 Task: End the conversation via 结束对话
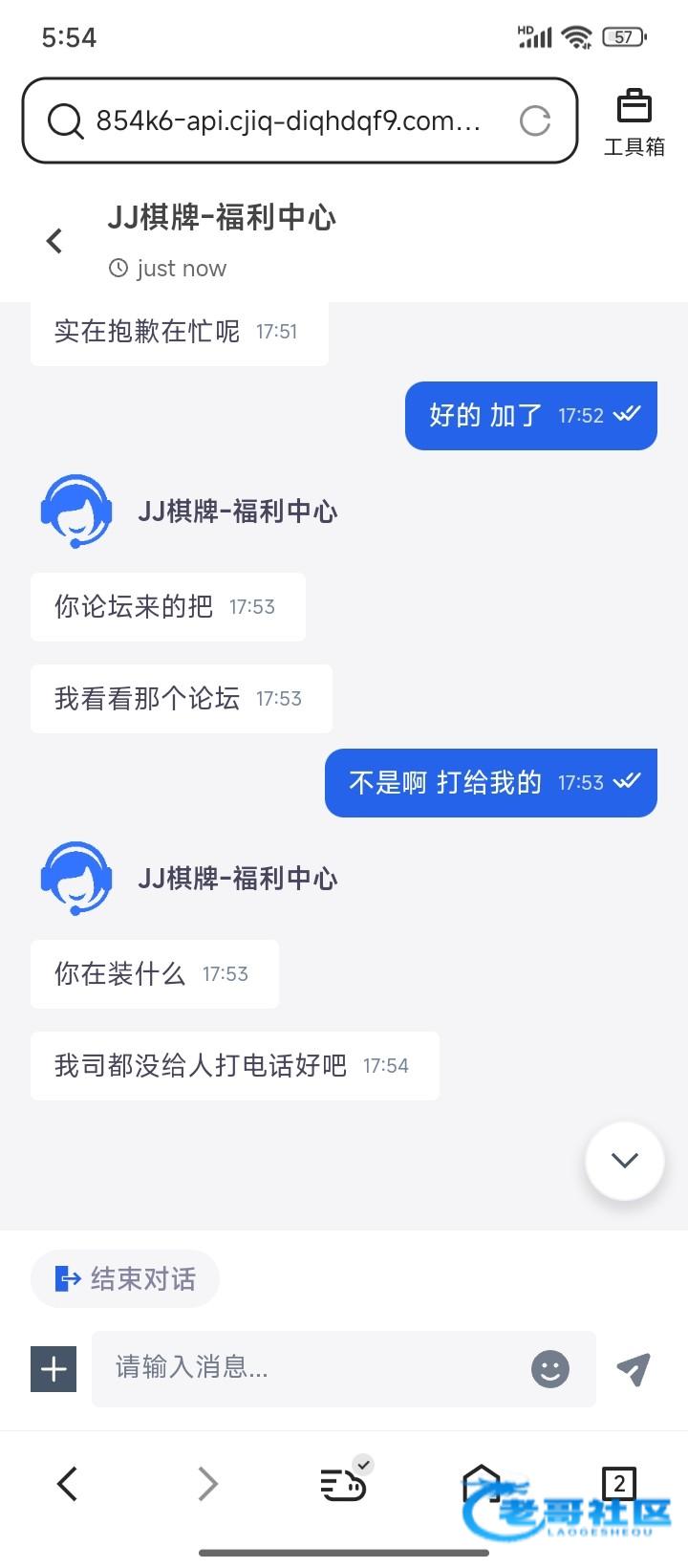(125, 1278)
